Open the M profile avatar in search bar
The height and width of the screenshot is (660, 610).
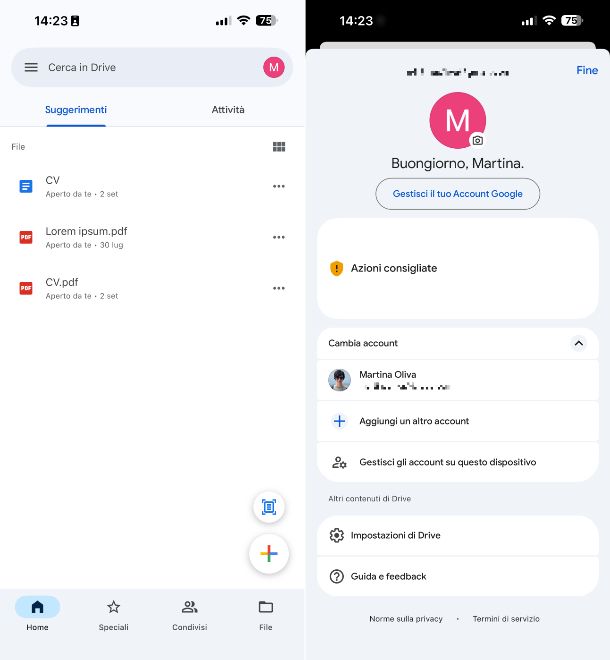(x=274, y=67)
